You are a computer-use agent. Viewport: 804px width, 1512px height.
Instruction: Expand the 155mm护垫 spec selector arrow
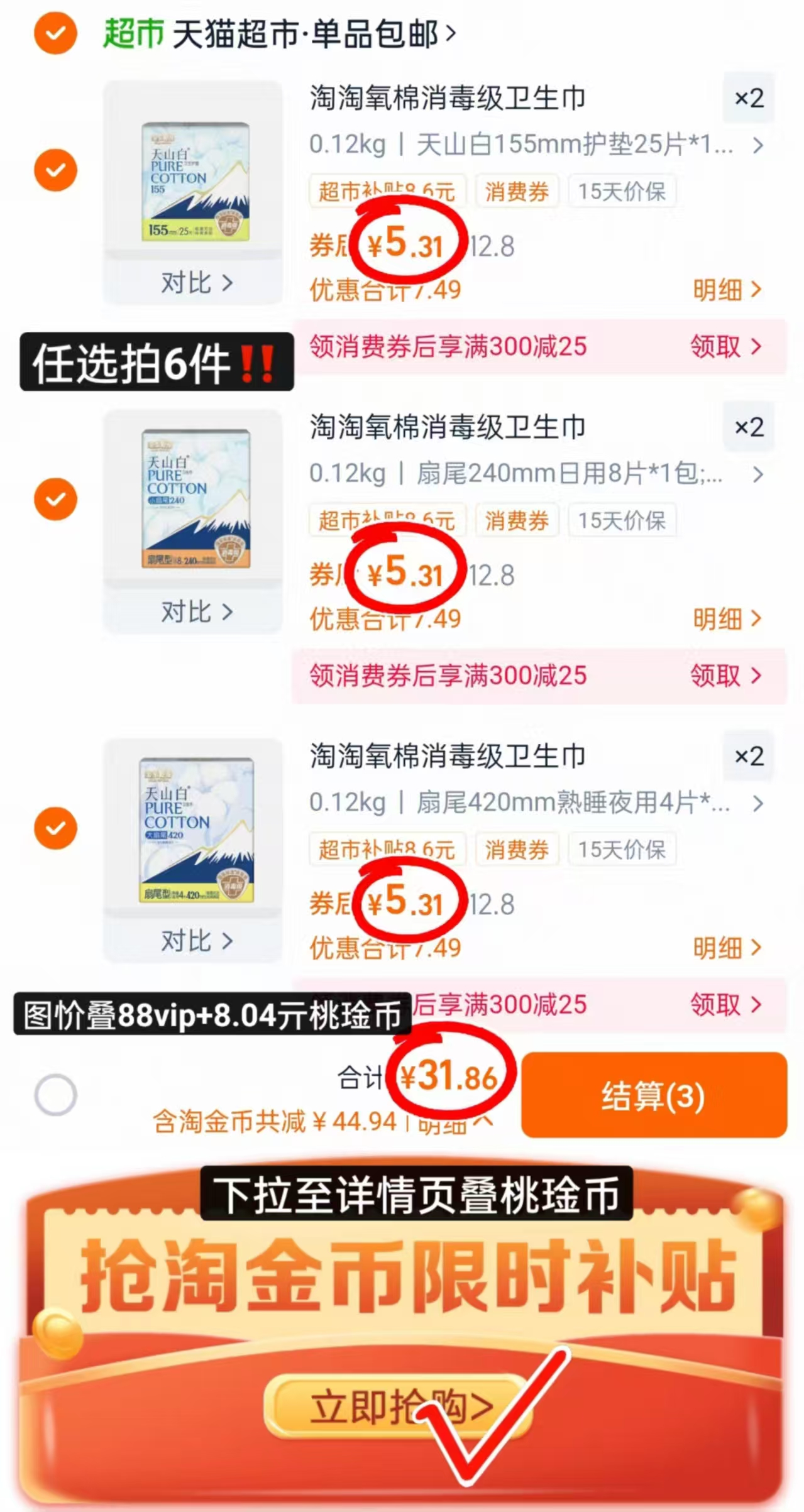[x=759, y=146]
